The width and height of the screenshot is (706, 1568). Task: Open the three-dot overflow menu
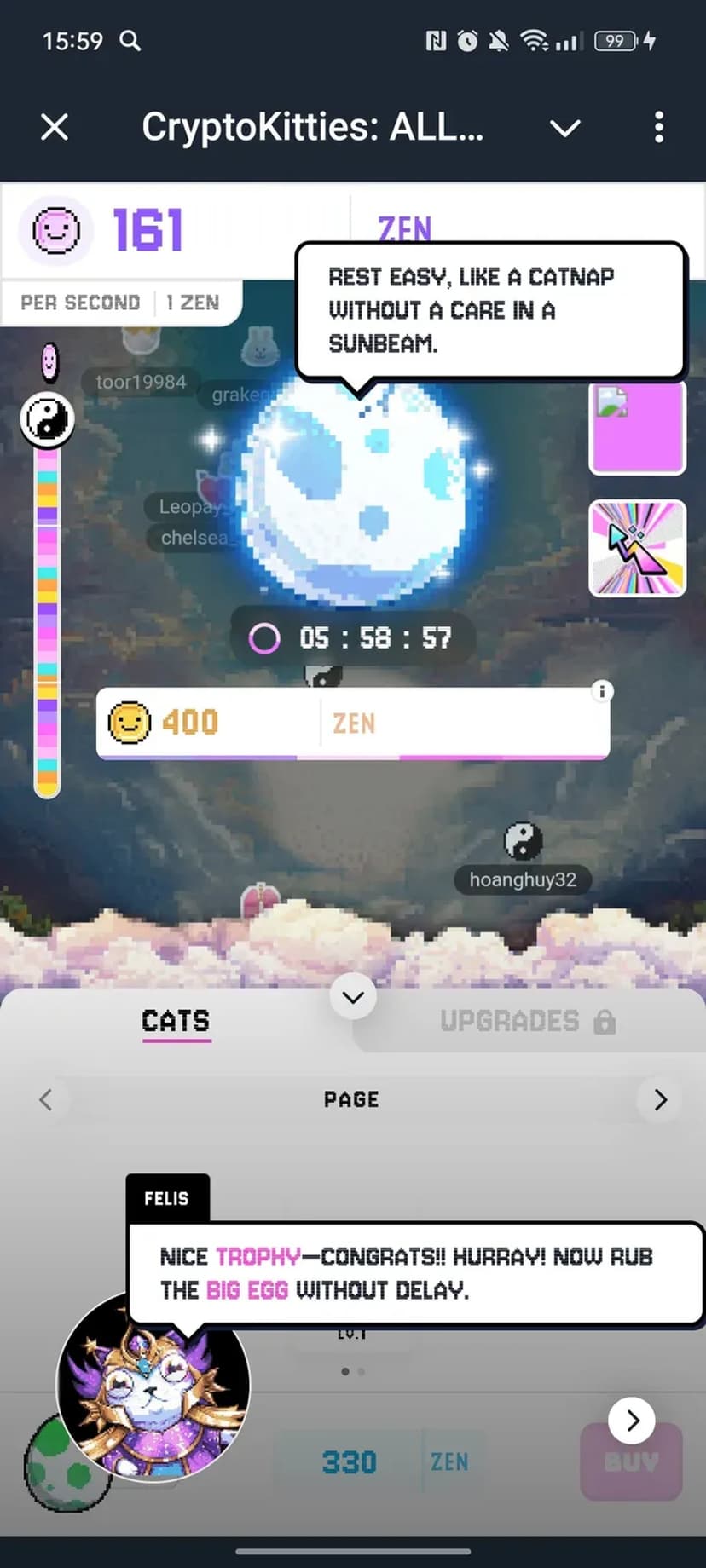[658, 128]
